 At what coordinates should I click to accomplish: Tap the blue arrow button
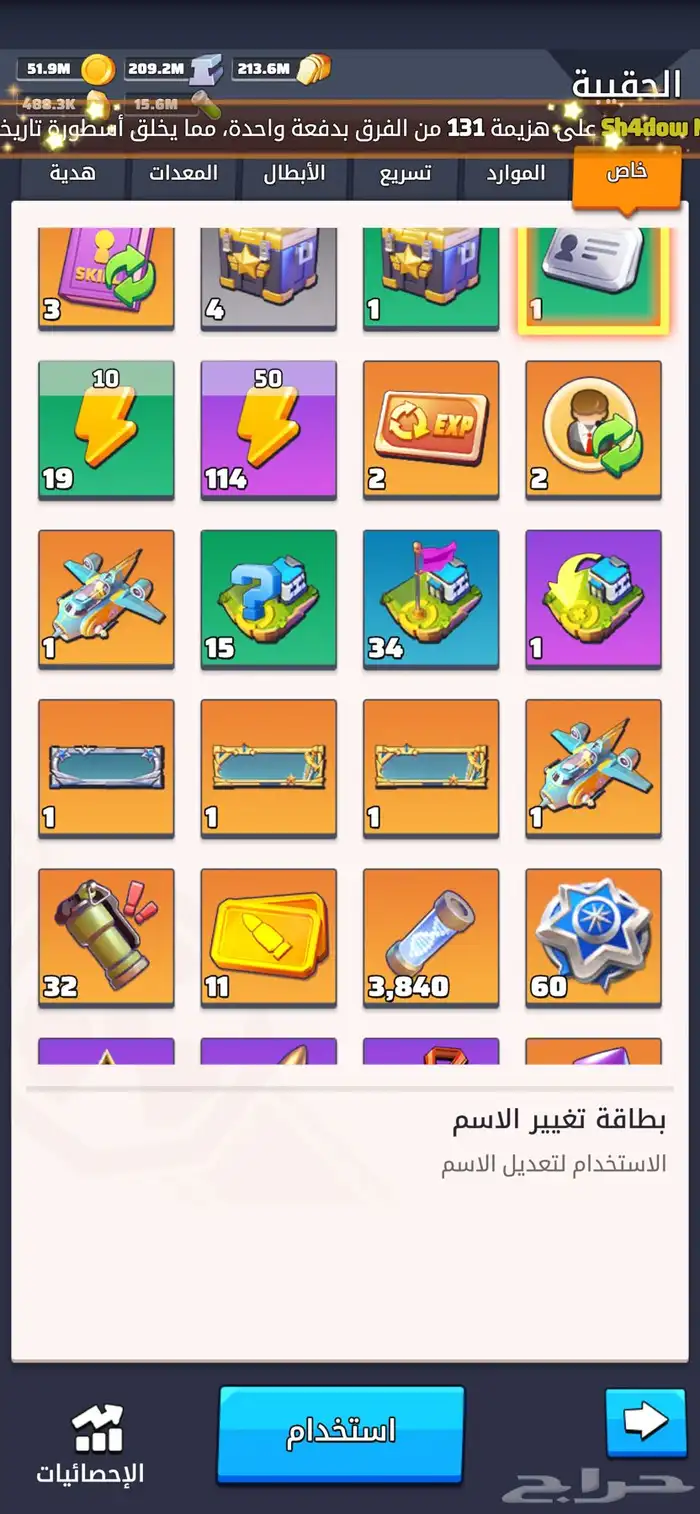[x=645, y=1421]
